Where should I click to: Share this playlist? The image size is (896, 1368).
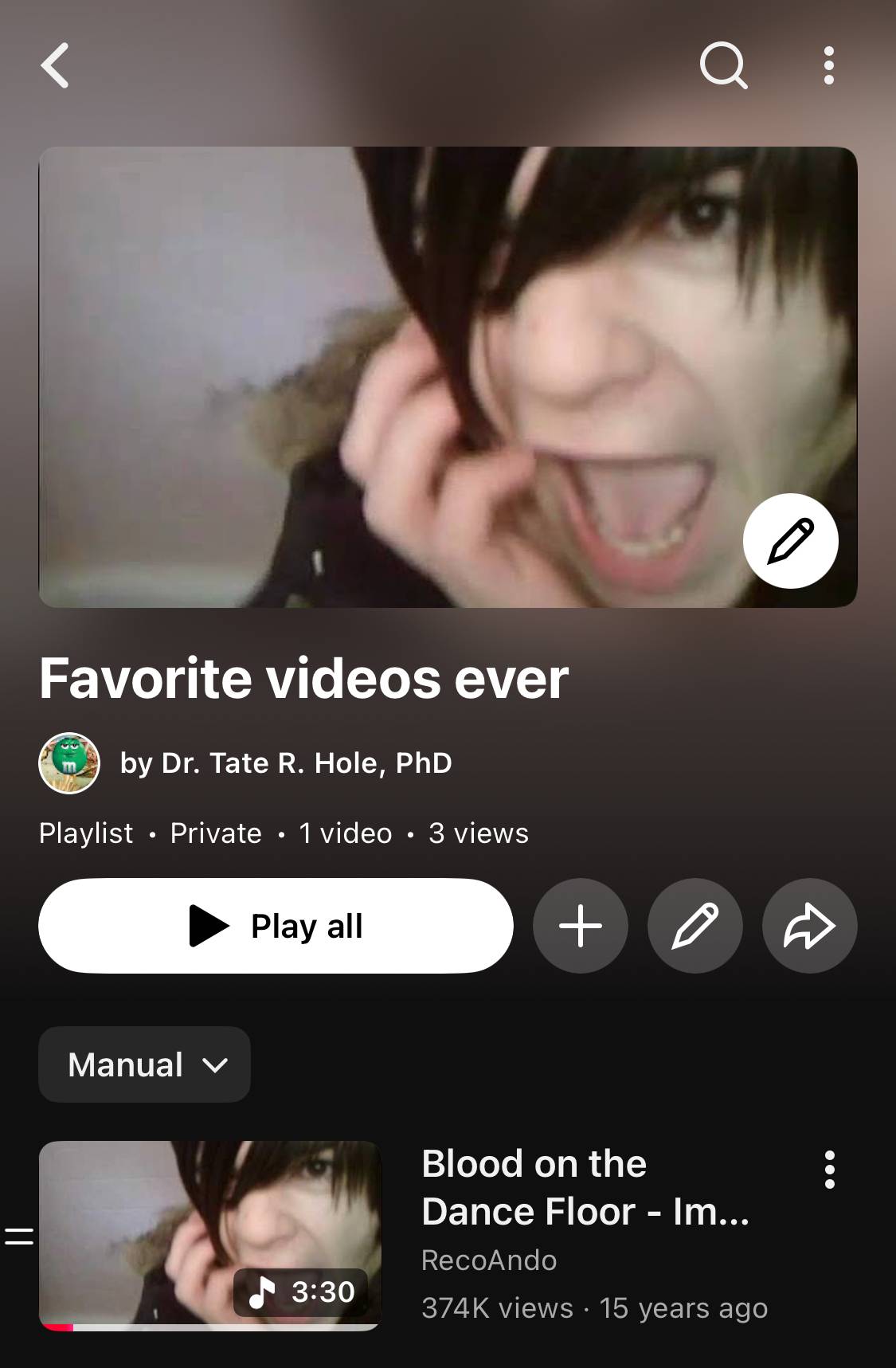(x=810, y=926)
